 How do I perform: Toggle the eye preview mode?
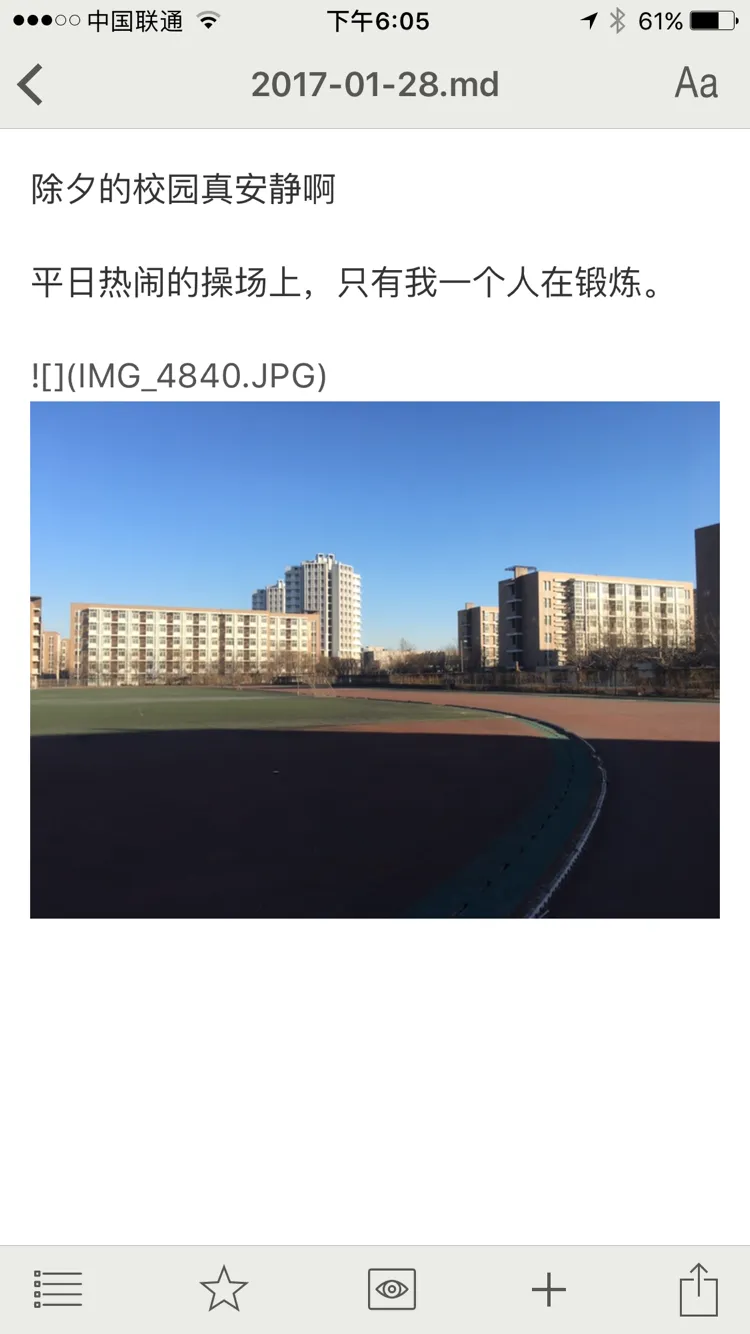[x=392, y=1289]
